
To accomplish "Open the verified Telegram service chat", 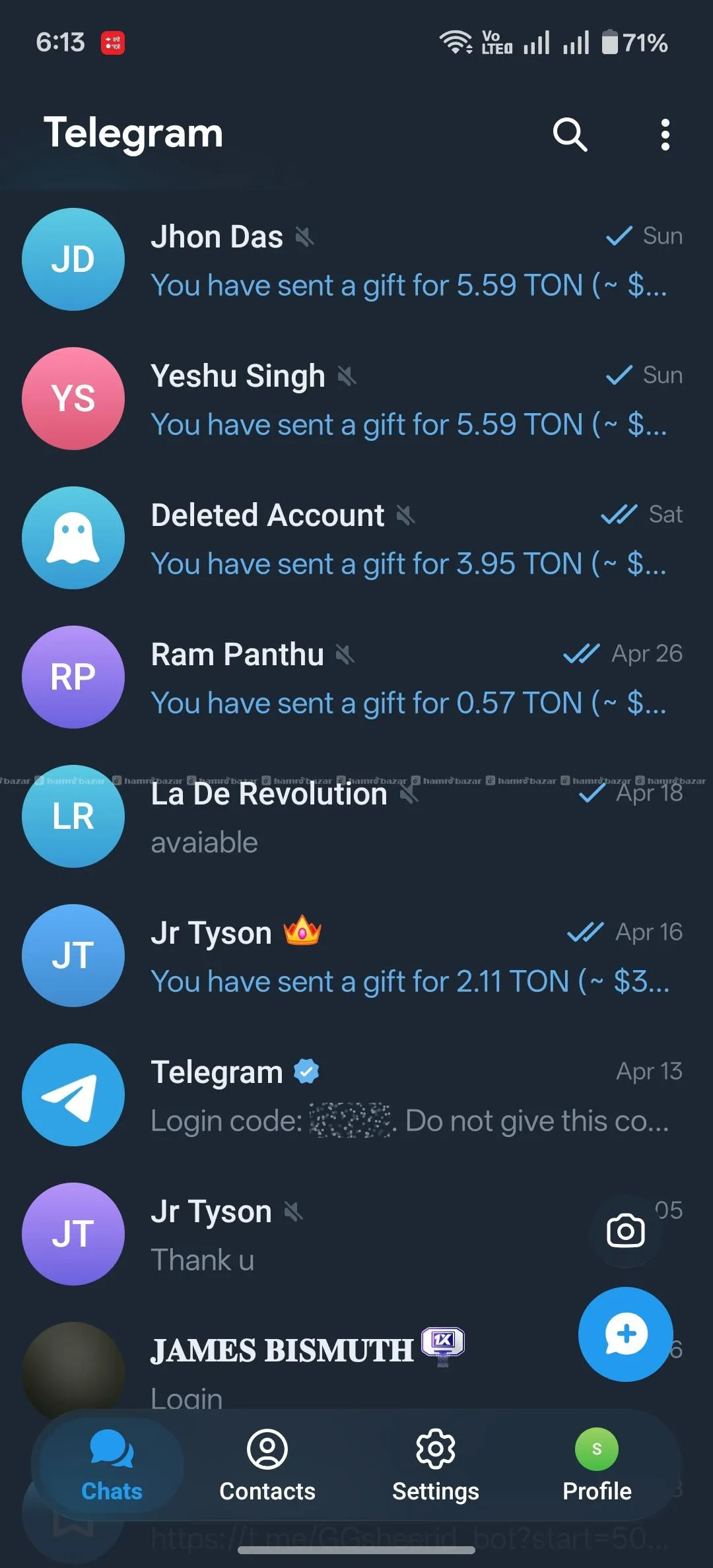I will point(356,1095).
